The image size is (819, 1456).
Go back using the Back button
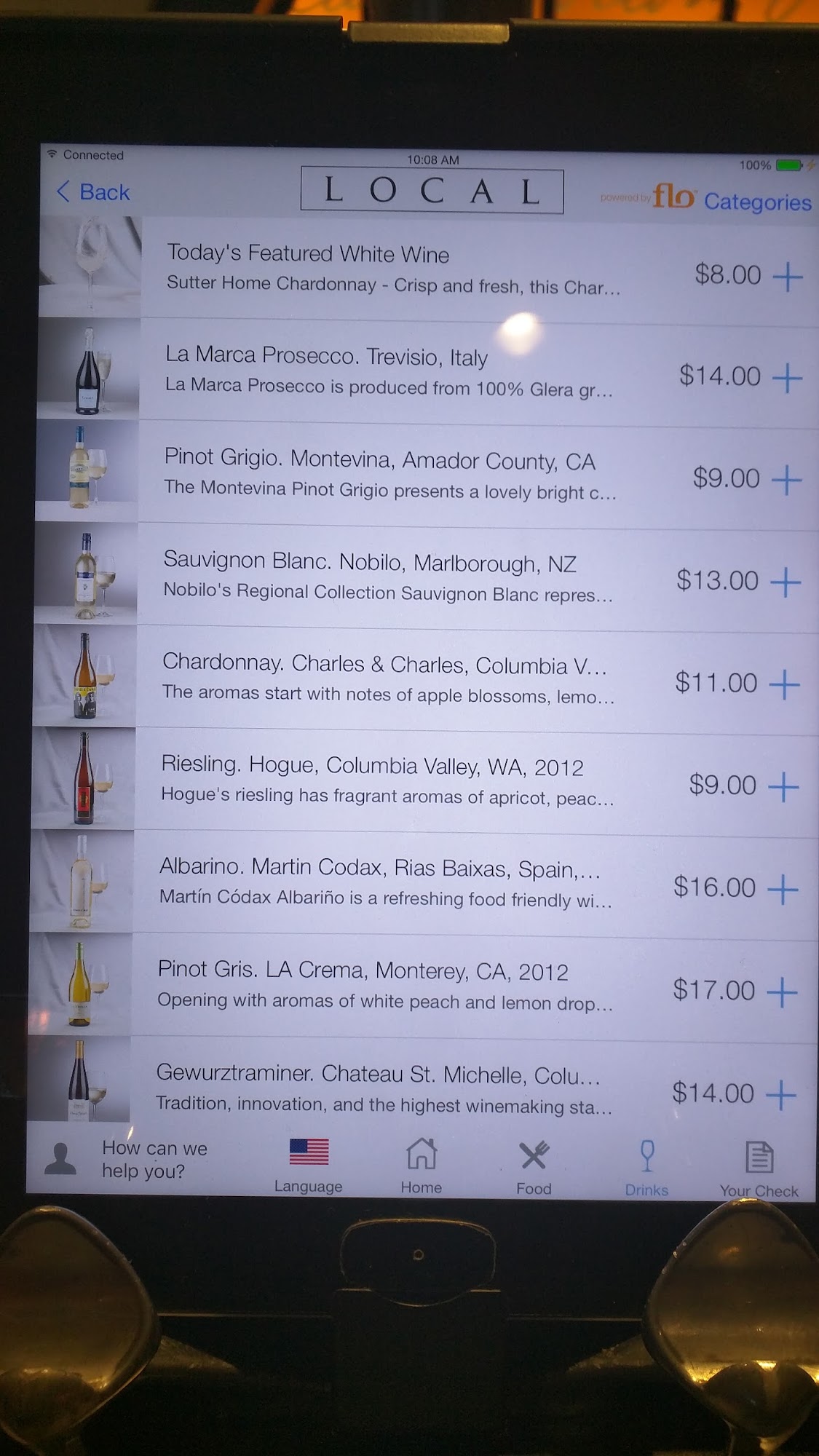point(93,192)
